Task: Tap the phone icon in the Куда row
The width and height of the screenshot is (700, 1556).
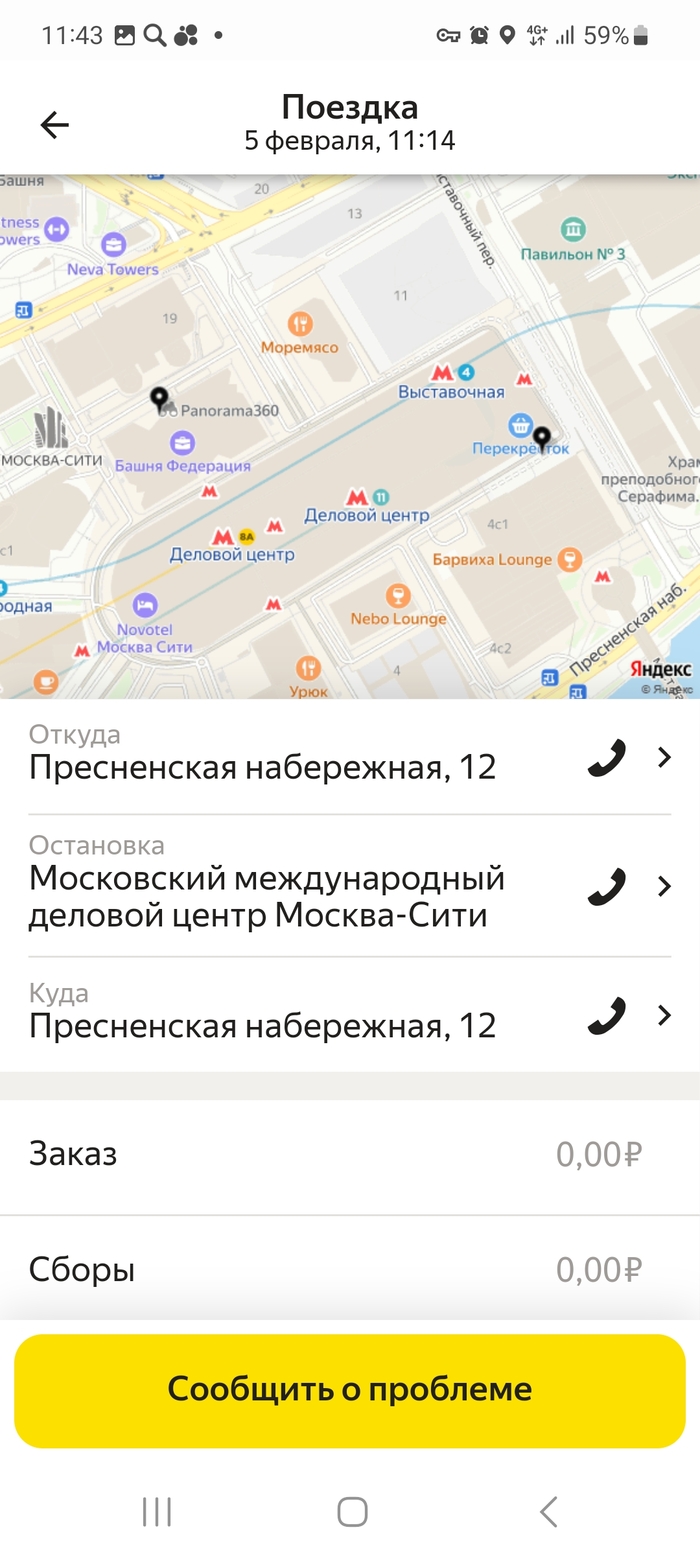Action: pos(606,1016)
